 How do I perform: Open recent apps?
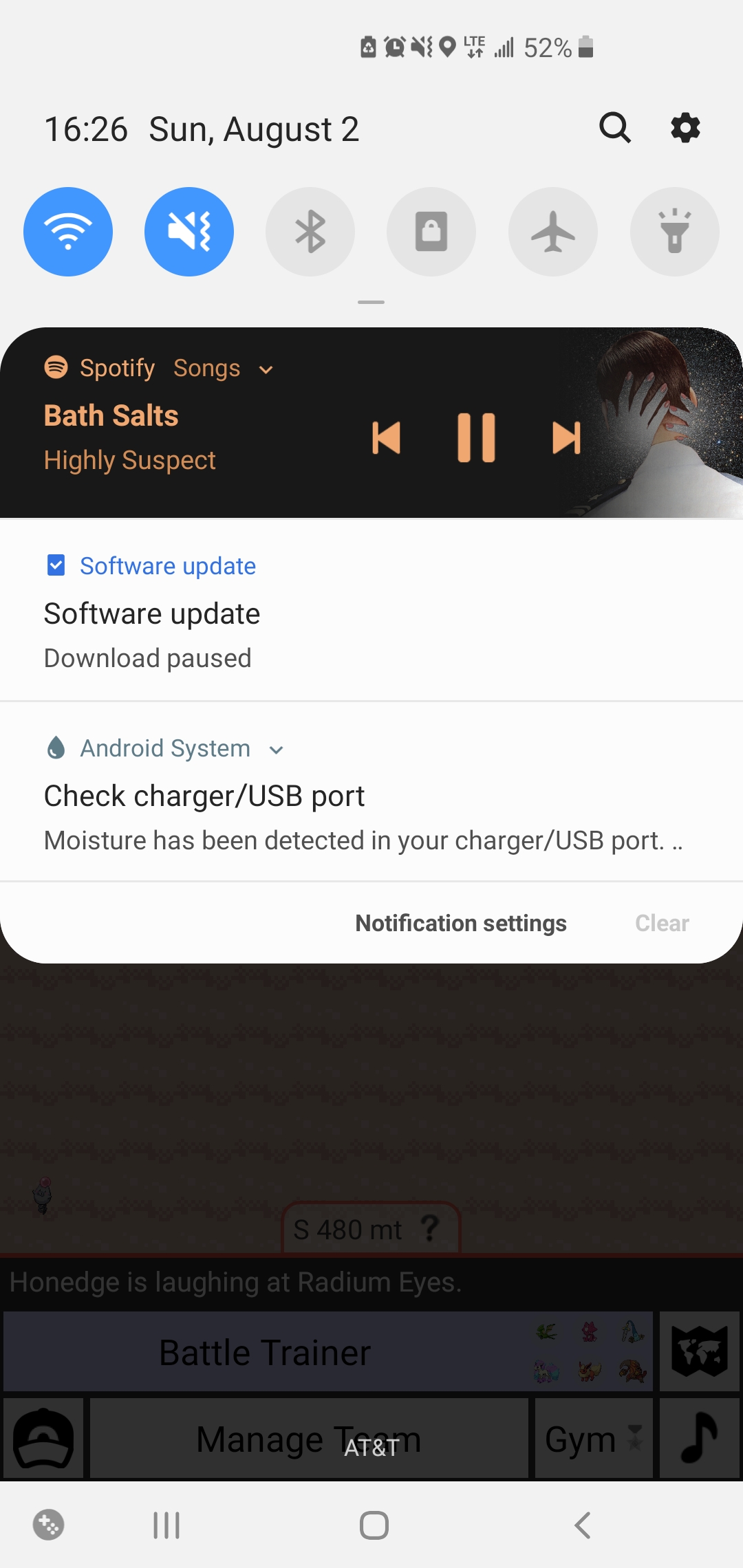pyautogui.click(x=166, y=1525)
